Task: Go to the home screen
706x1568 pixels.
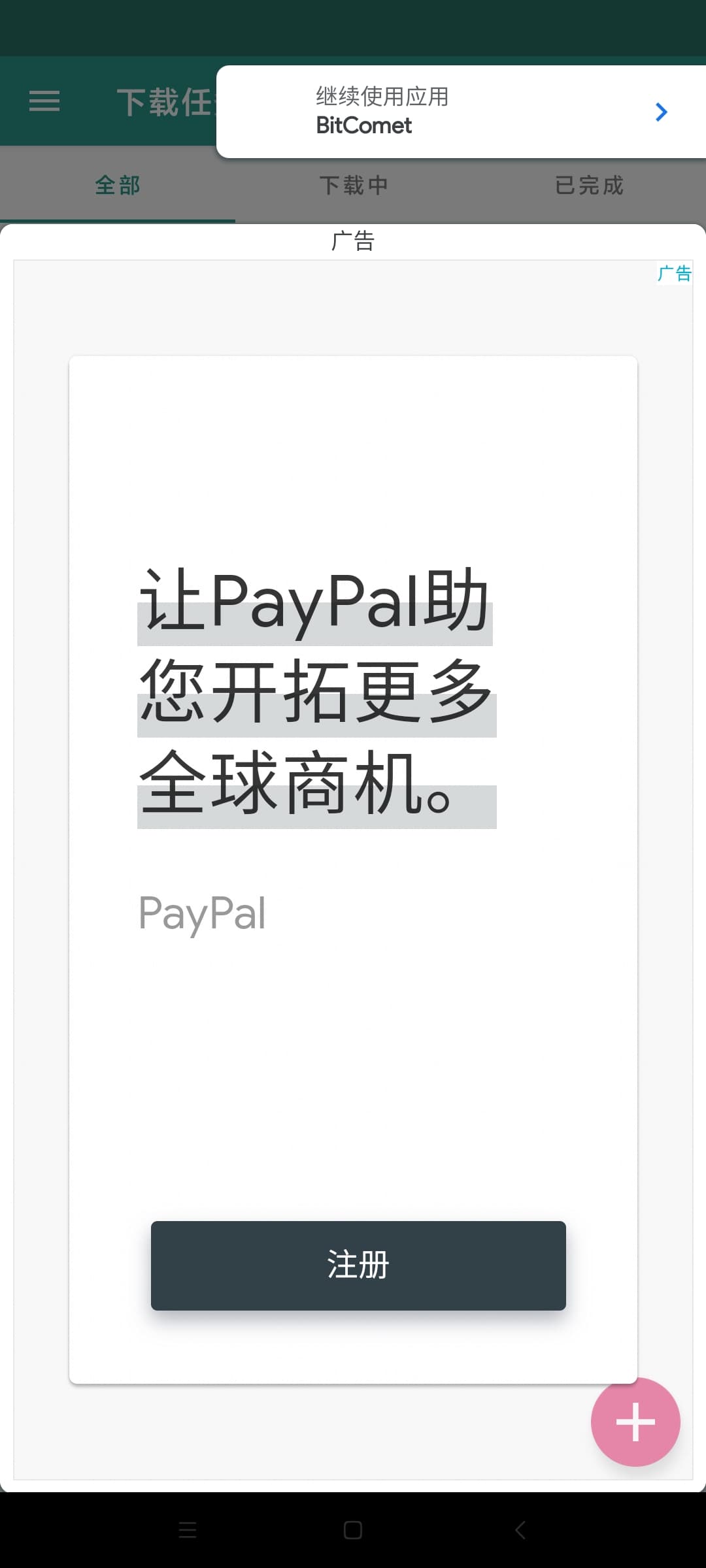Action: coord(353,1529)
